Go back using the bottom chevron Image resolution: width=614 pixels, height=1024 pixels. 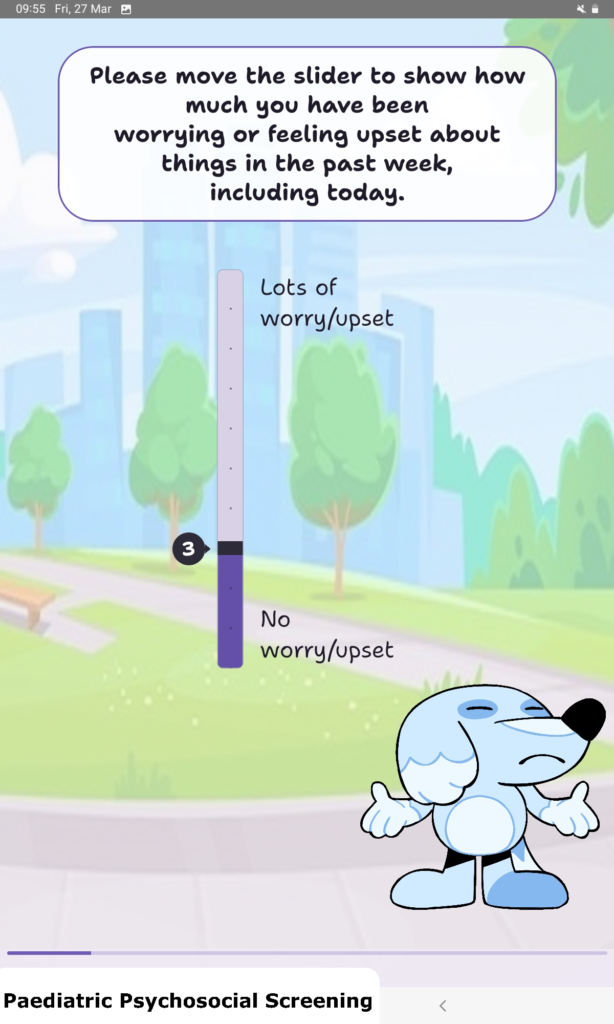point(443,1005)
